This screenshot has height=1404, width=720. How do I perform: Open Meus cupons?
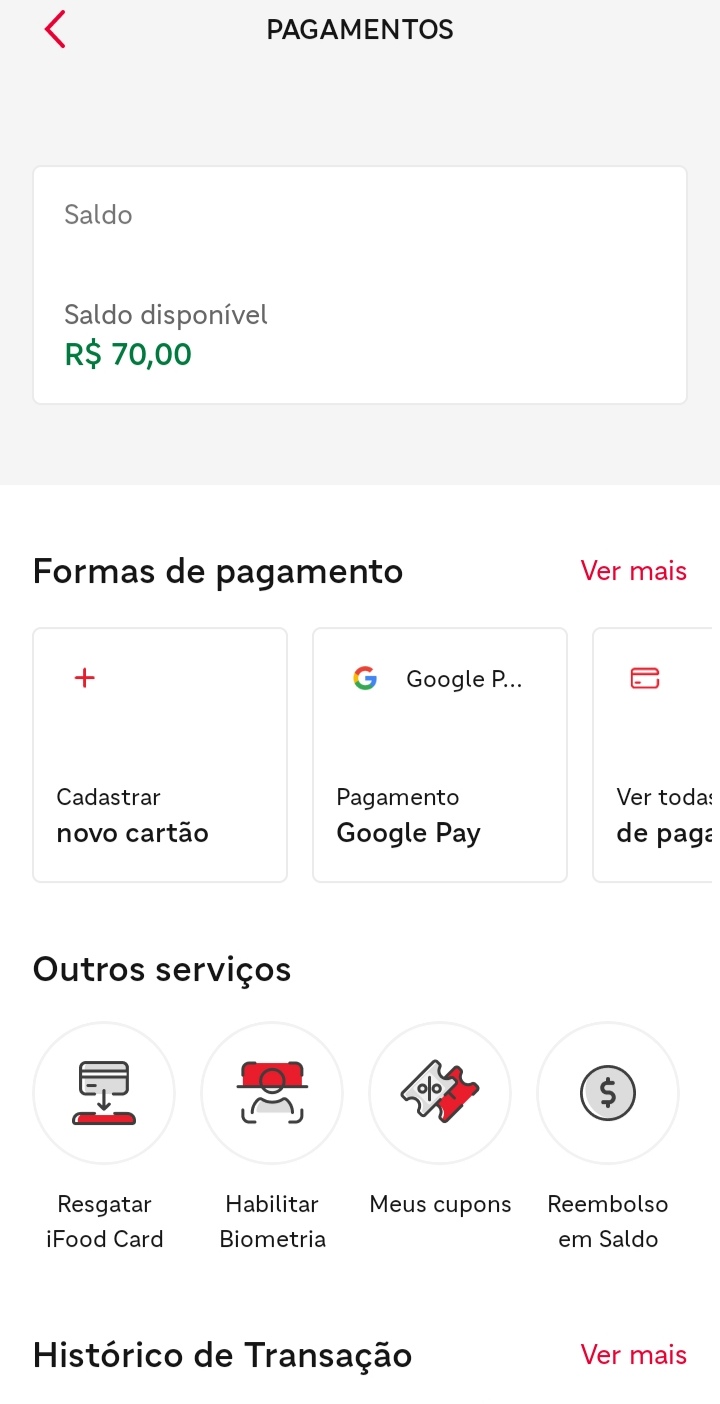click(440, 1122)
